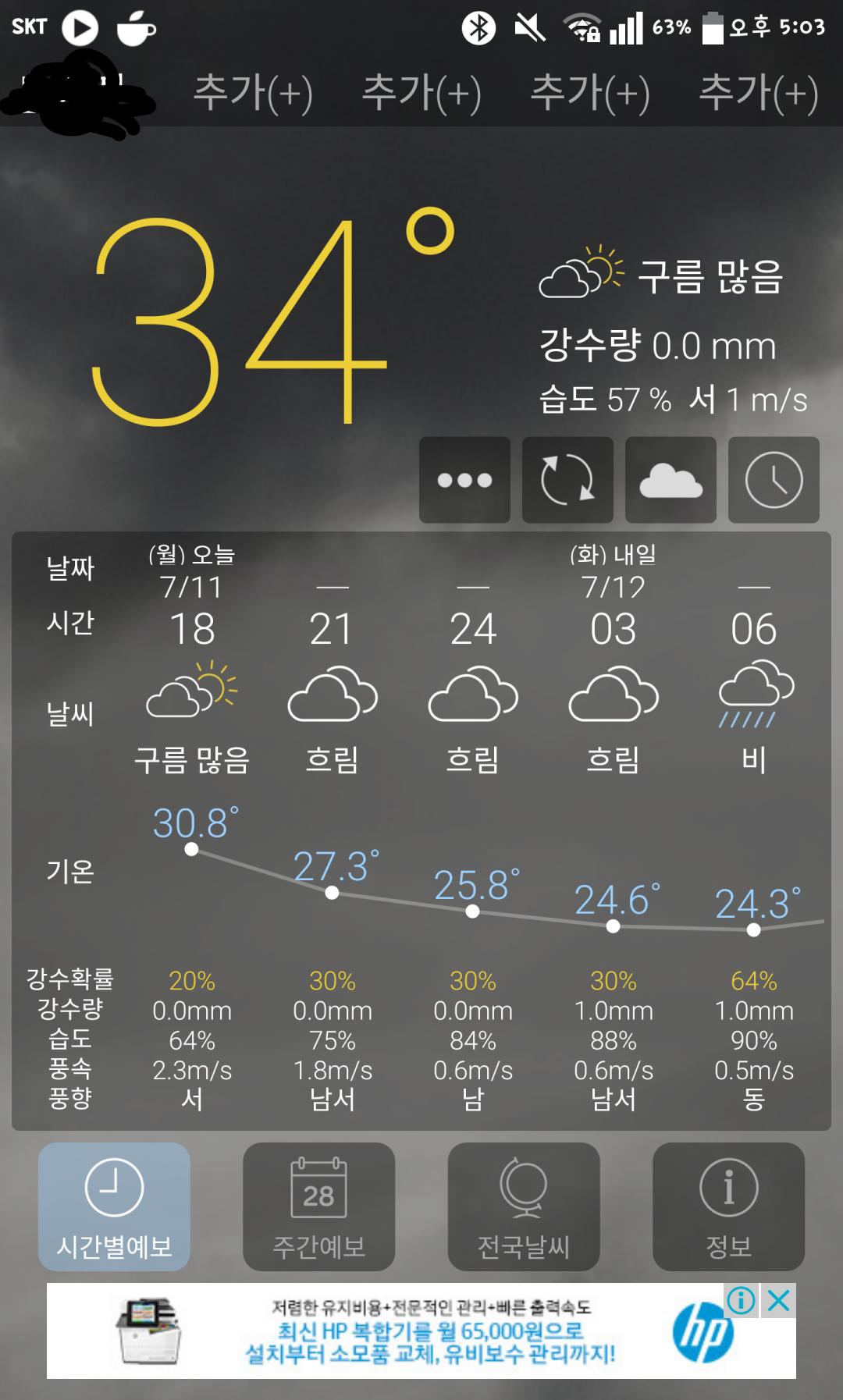This screenshot has width=843, height=1400.
Task: Refresh the weather data
Action: pos(567,480)
